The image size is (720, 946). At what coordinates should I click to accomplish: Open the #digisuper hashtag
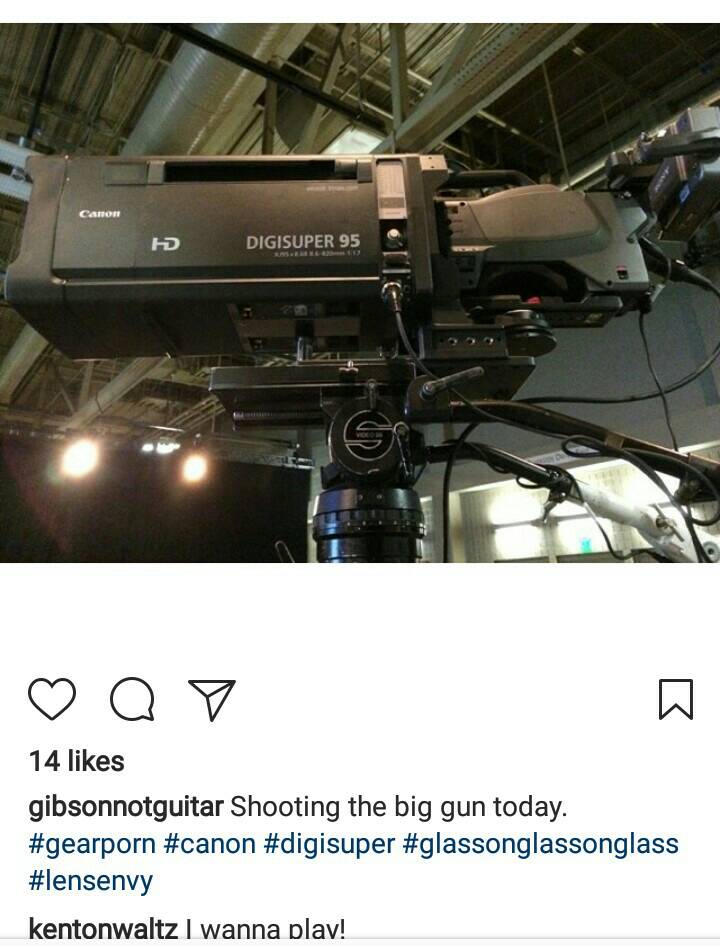pos(329,844)
